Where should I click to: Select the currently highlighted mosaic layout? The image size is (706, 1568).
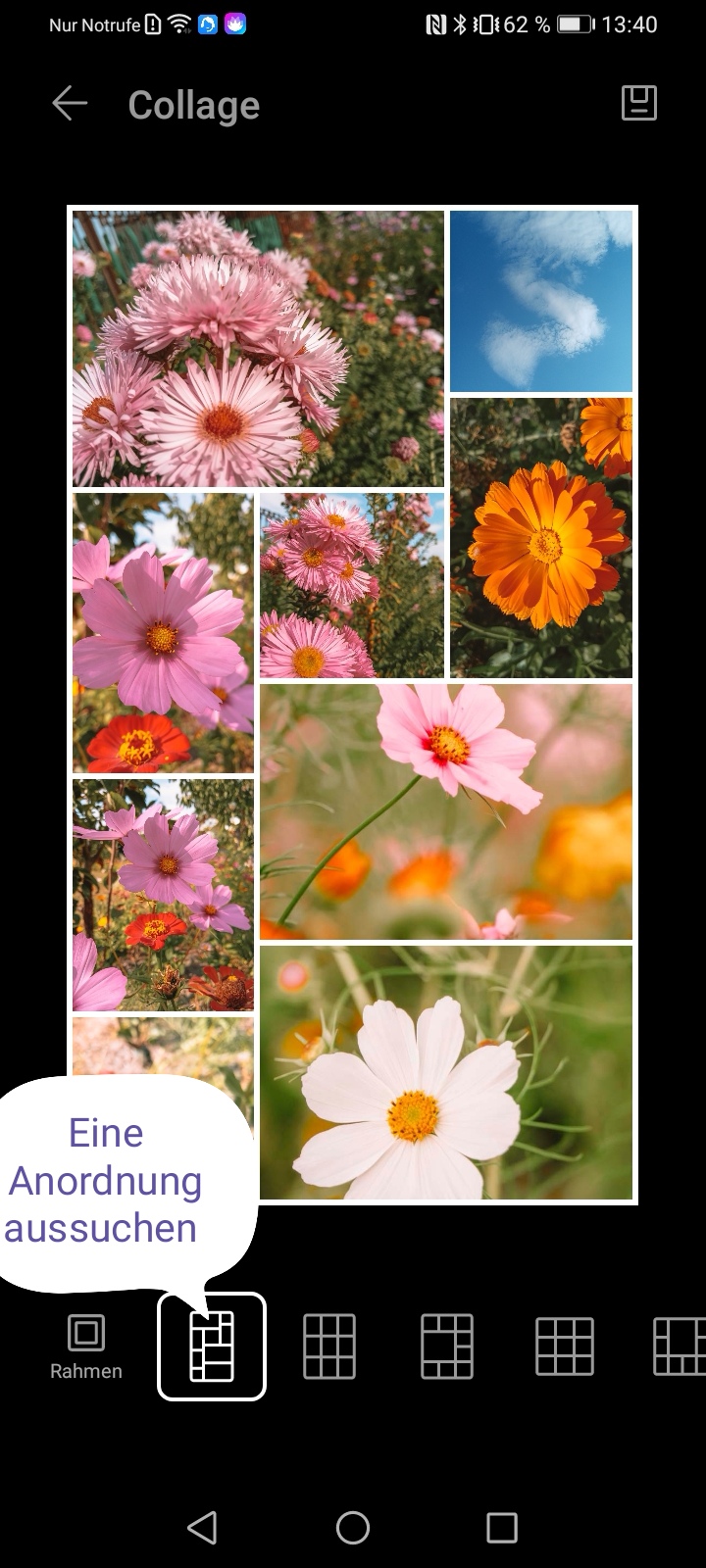click(212, 1347)
